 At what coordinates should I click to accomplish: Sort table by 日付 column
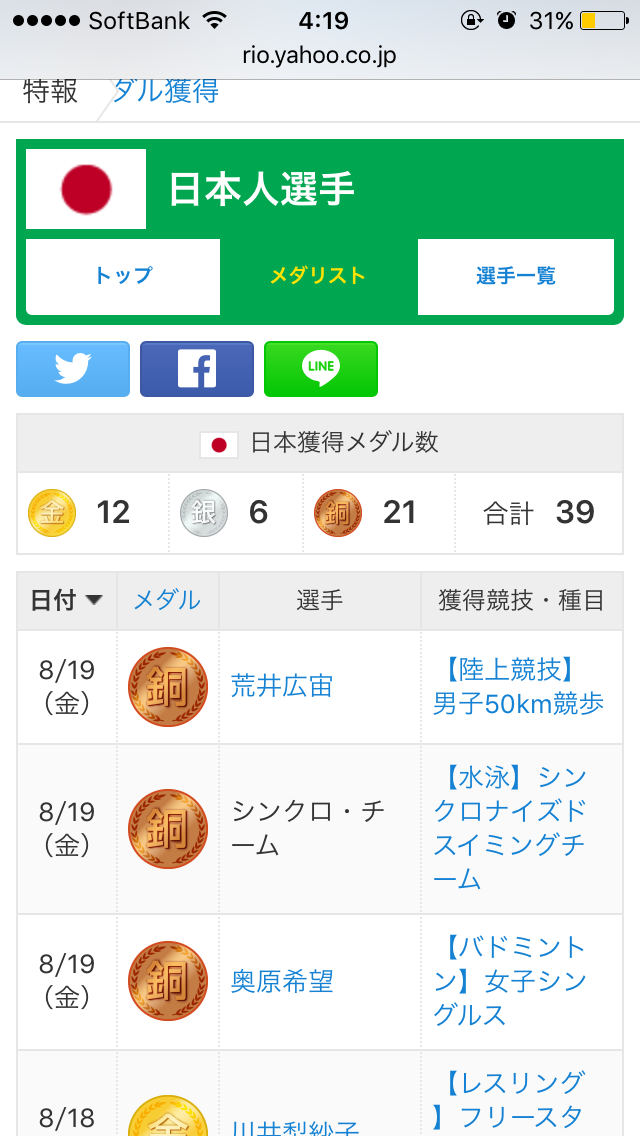67,601
